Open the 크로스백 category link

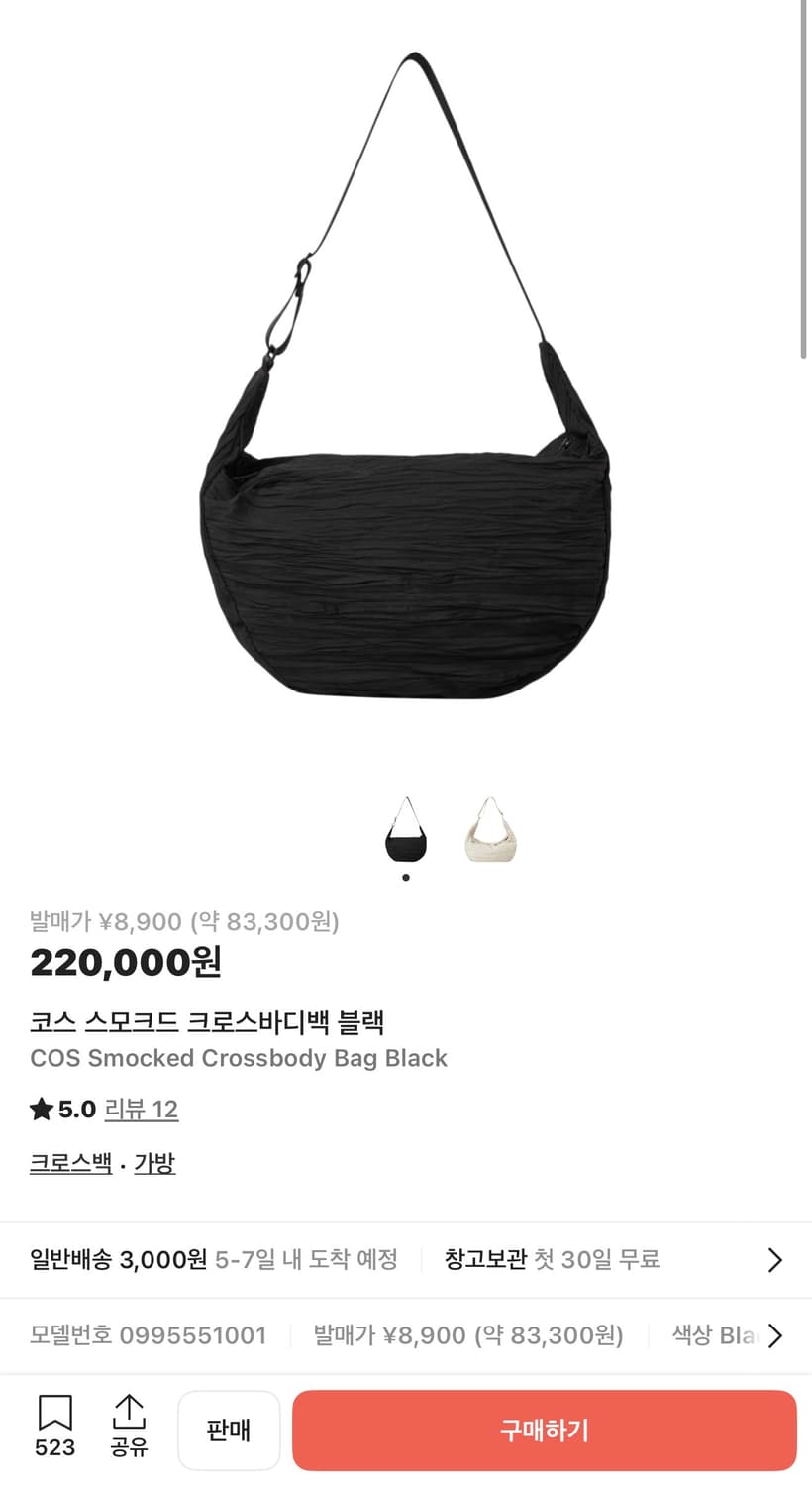point(68,1162)
